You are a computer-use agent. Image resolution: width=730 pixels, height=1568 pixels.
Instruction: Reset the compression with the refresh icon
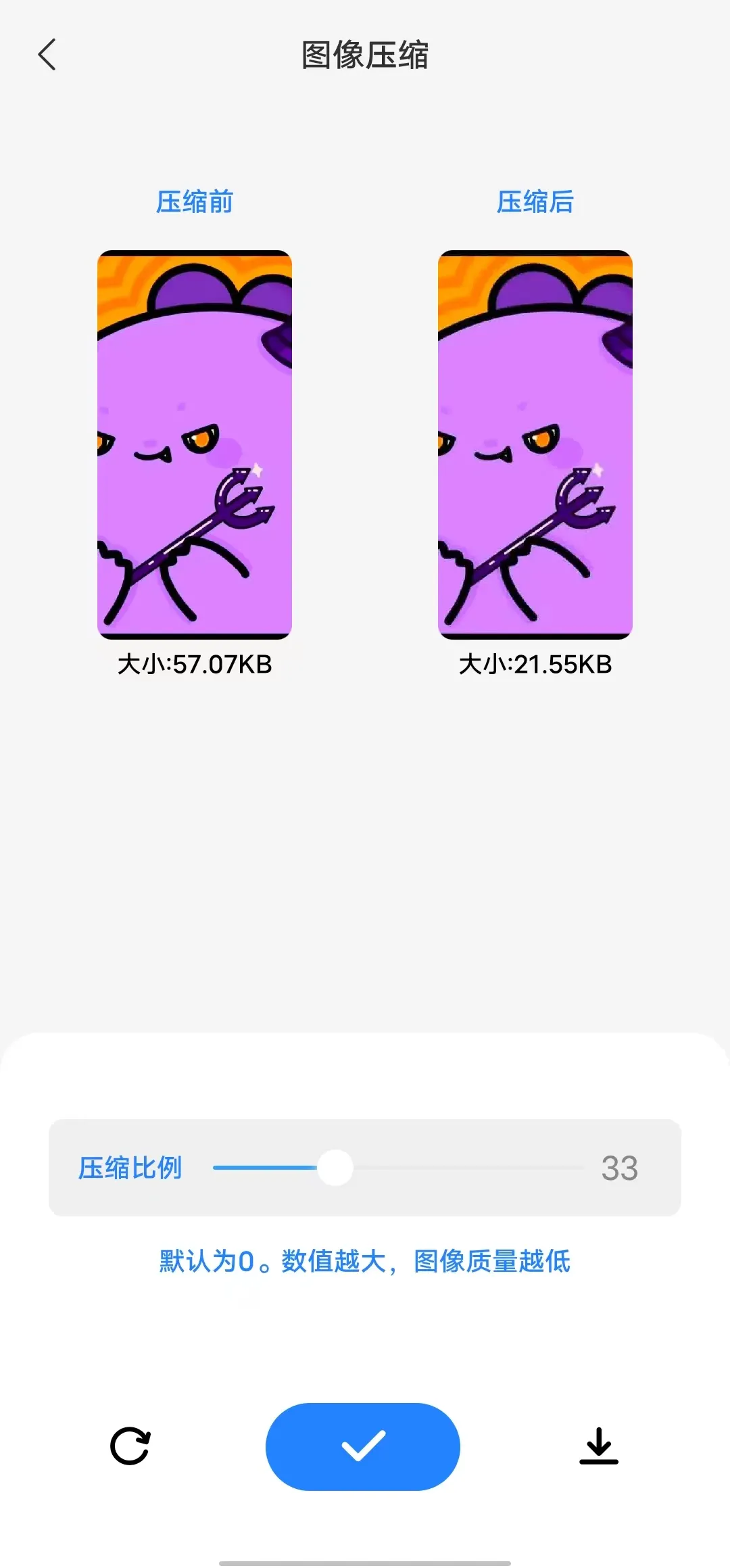pos(130,1446)
